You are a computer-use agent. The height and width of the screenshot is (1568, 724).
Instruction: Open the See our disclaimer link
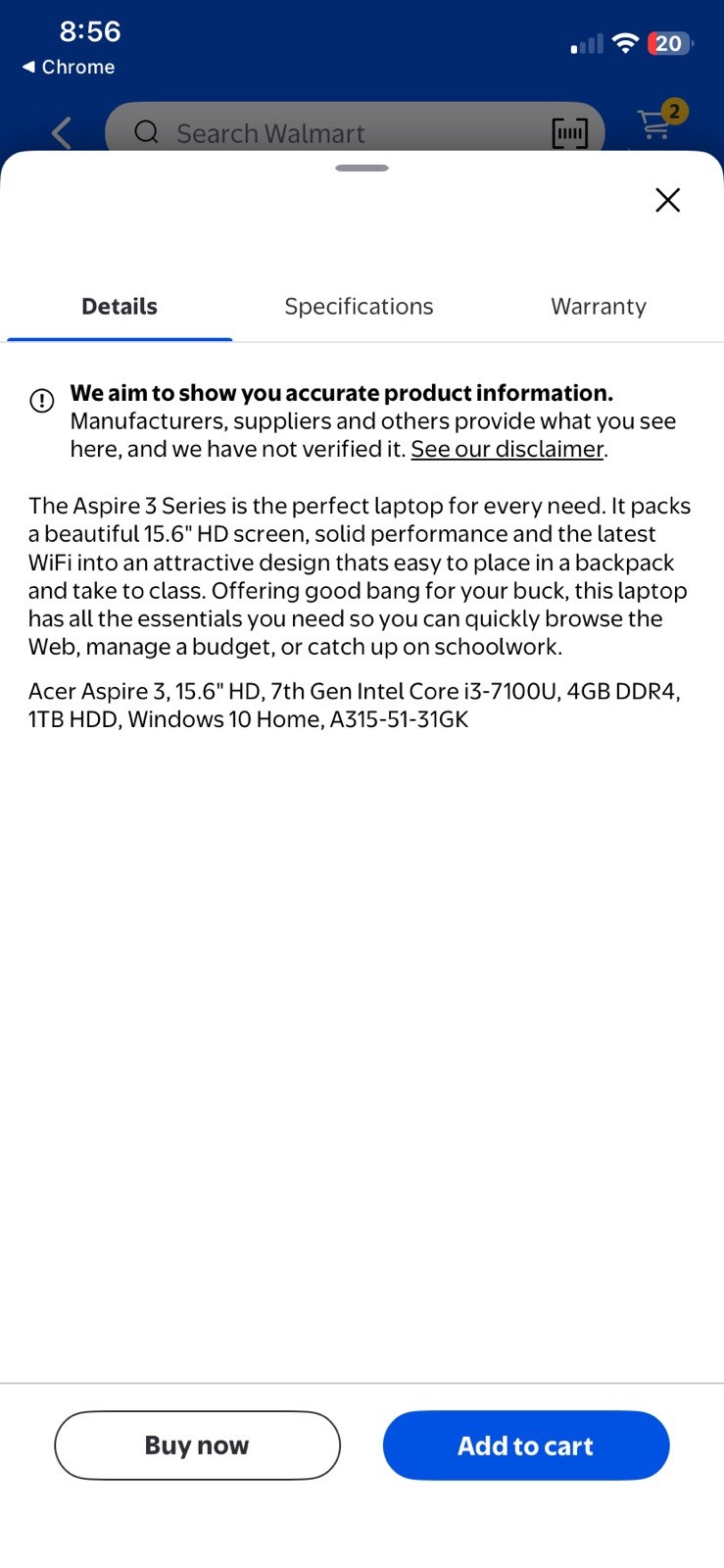tap(507, 449)
